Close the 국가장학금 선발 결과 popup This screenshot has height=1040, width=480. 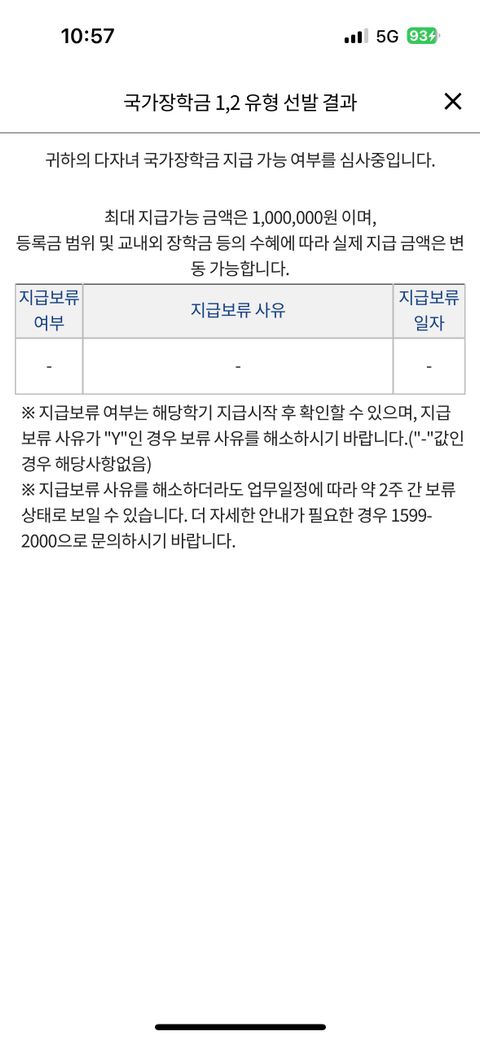point(452,101)
